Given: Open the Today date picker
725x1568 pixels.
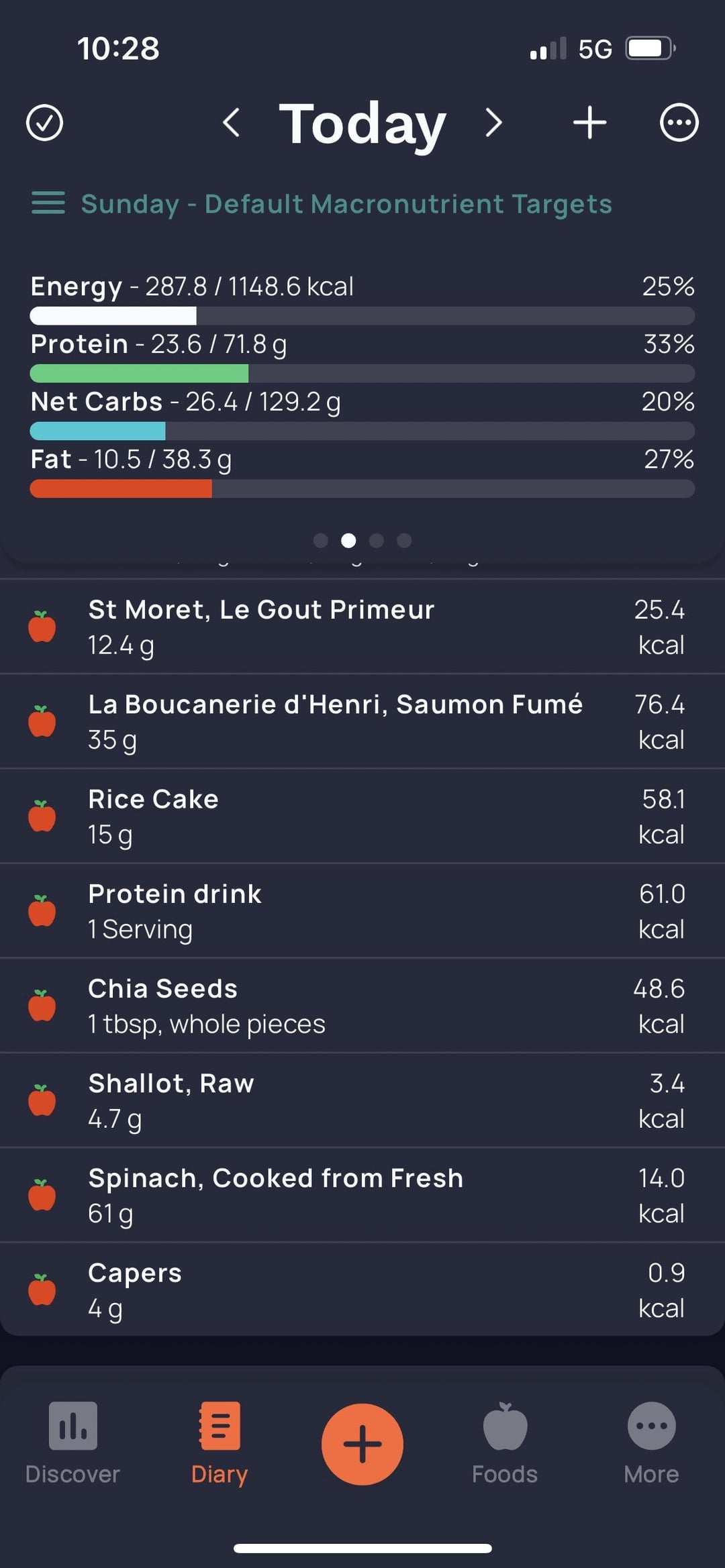Looking at the screenshot, I should (362, 123).
